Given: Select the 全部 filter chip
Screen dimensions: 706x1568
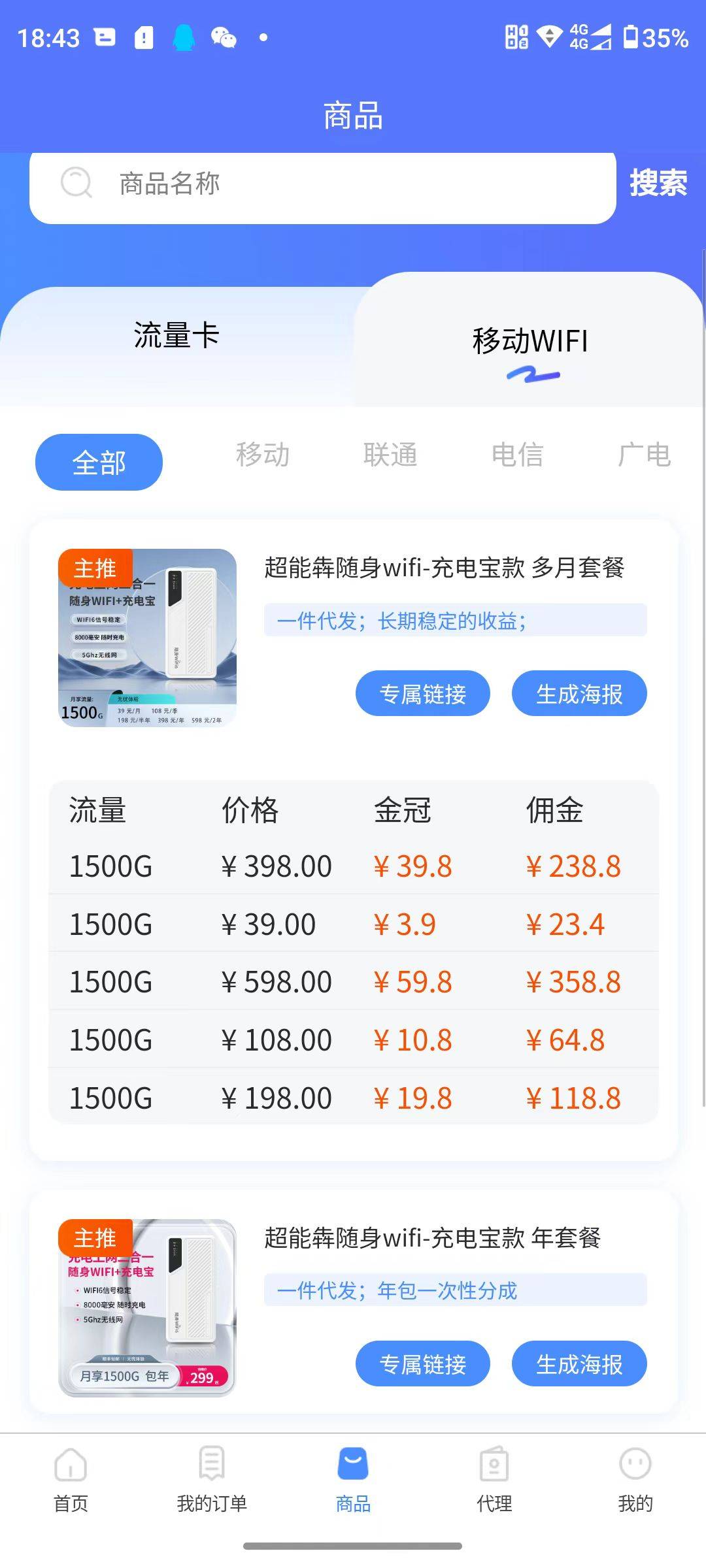Looking at the screenshot, I should (x=99, y=461).
